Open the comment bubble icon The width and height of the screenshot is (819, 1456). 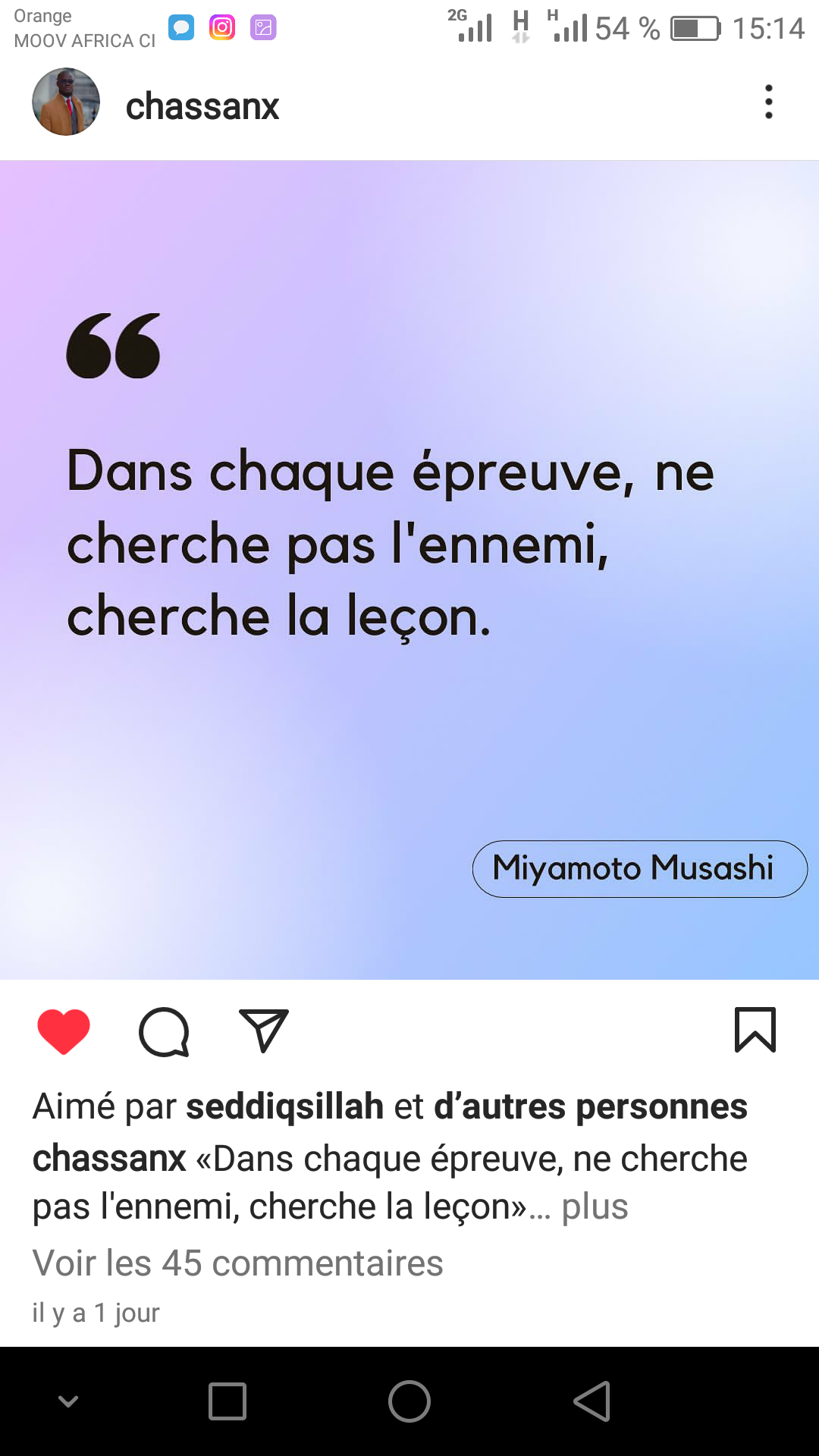pos(164,1031)
